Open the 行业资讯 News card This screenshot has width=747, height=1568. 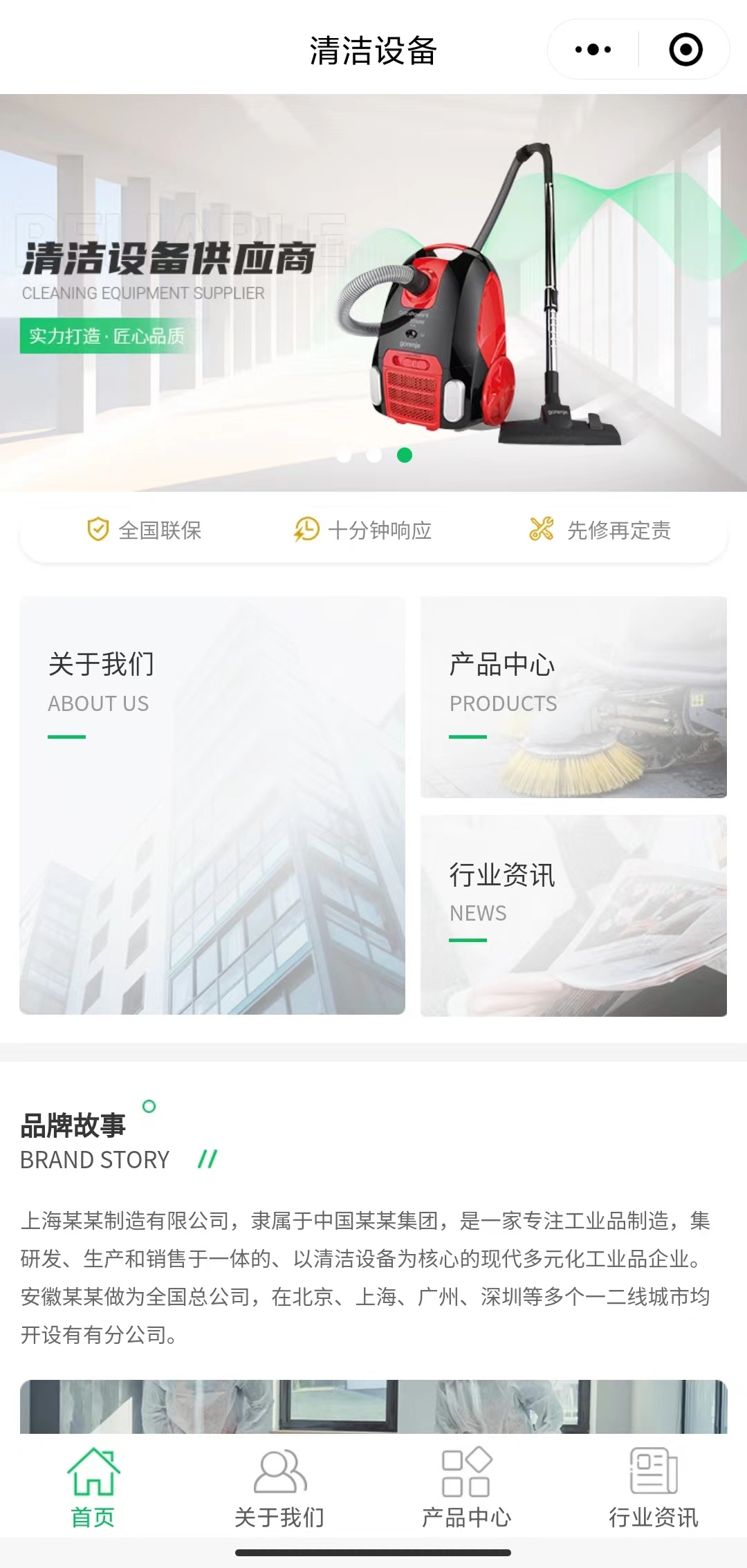pyautogui.click(x=573, y=915)
